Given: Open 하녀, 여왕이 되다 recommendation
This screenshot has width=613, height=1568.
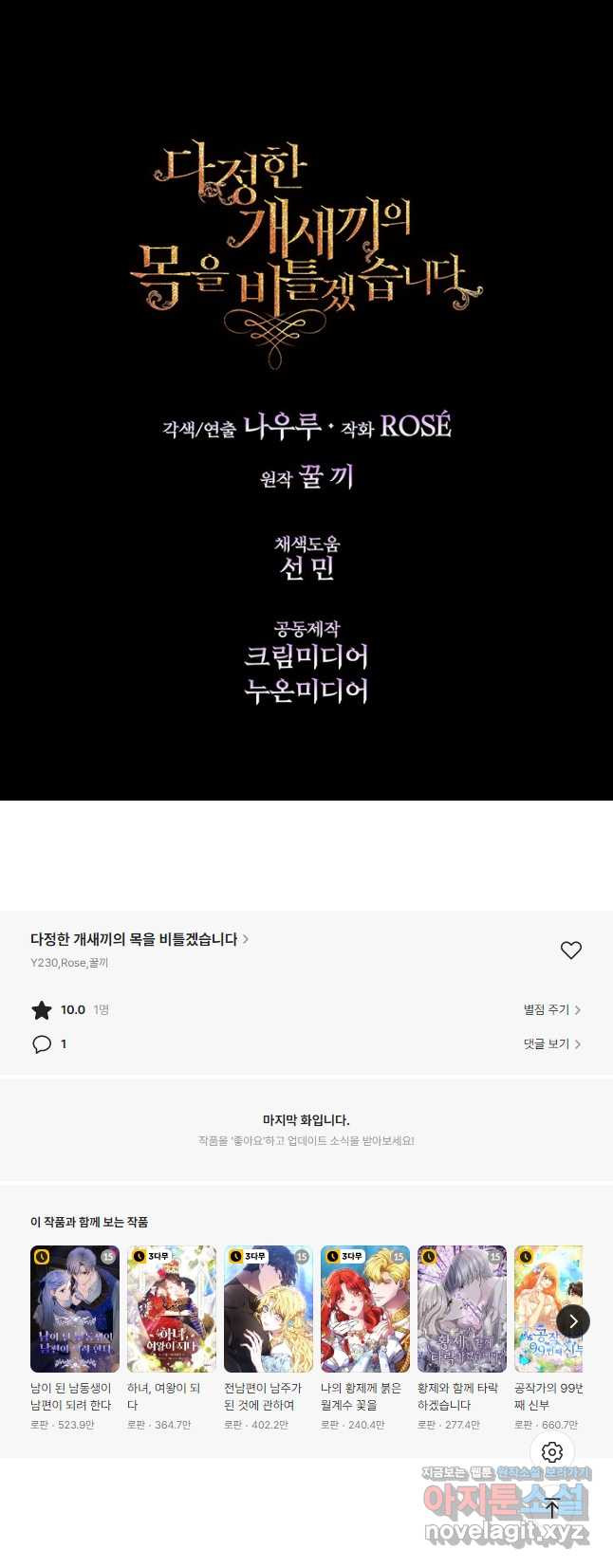Looking at the screenshot, I should pyautogui.click(x=171, y=1309).
